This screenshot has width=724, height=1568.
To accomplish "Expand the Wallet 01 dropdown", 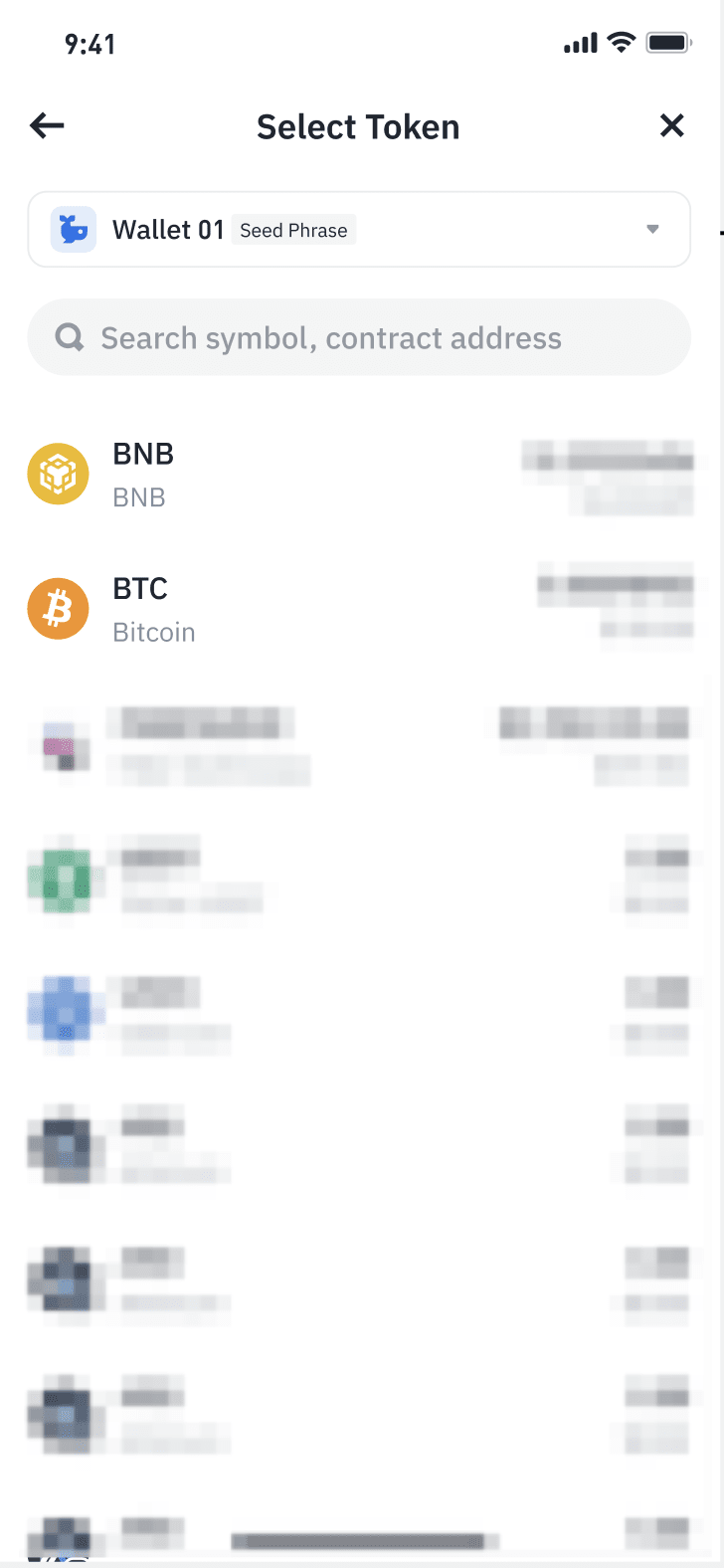I will [652, 229].
